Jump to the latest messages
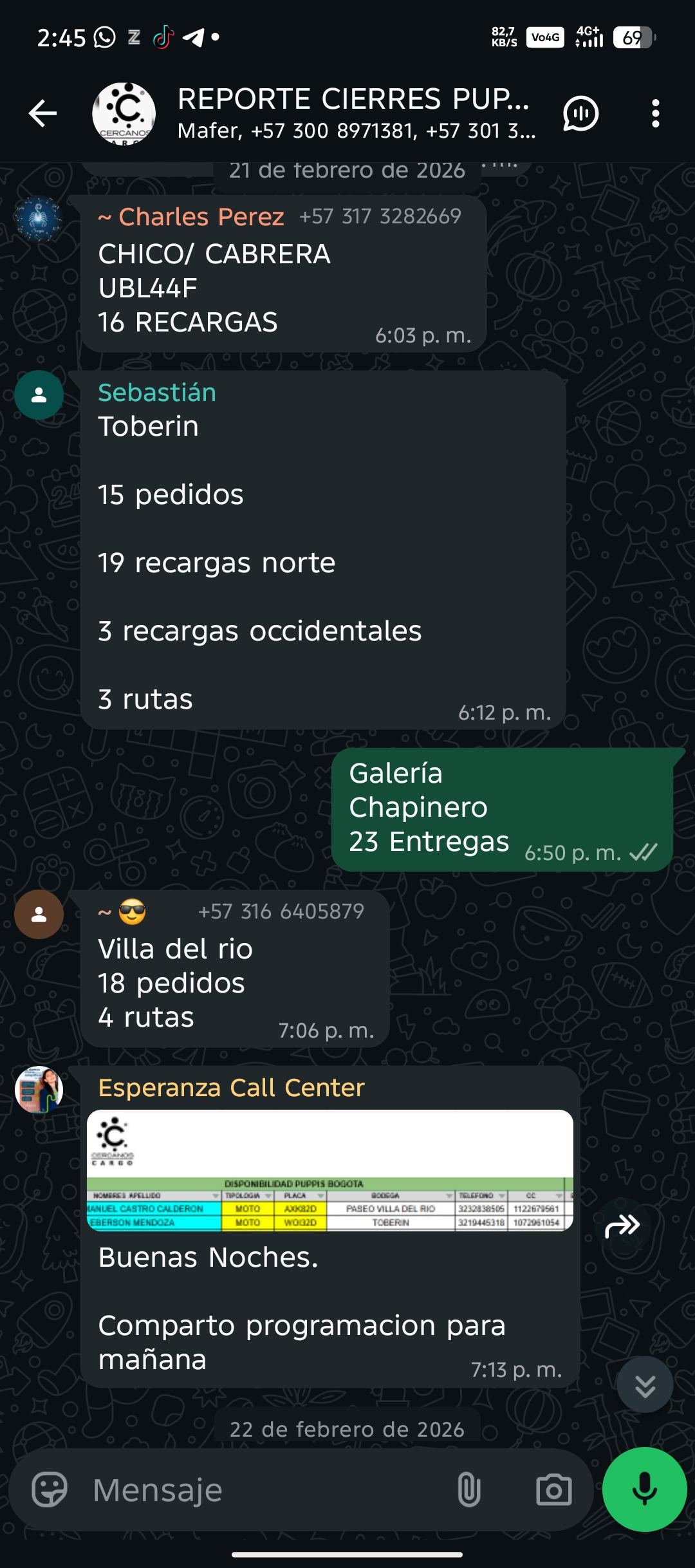Image resolution: width=695 pixels, height=1568 pixels. [645, 1385]
